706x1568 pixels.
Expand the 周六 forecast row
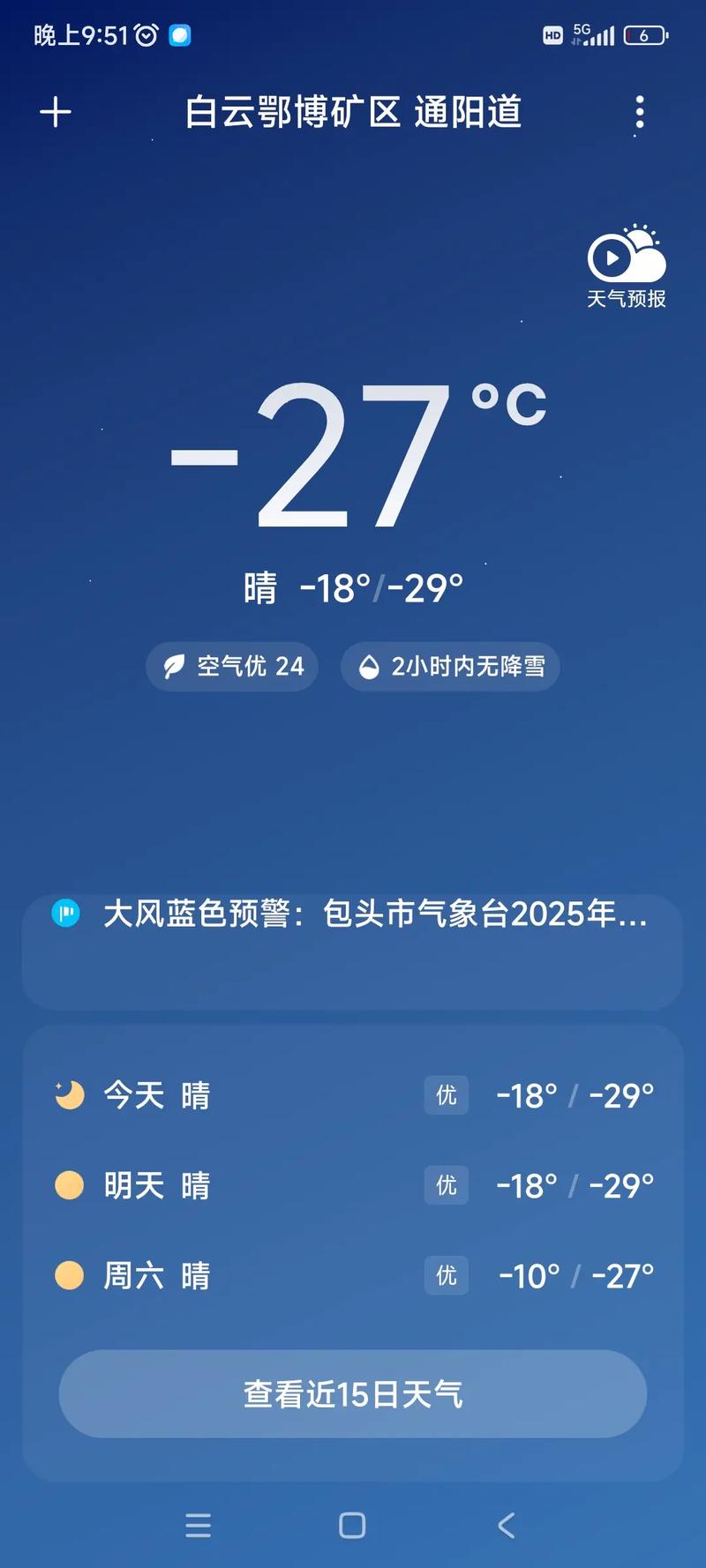click(353, 1275)
